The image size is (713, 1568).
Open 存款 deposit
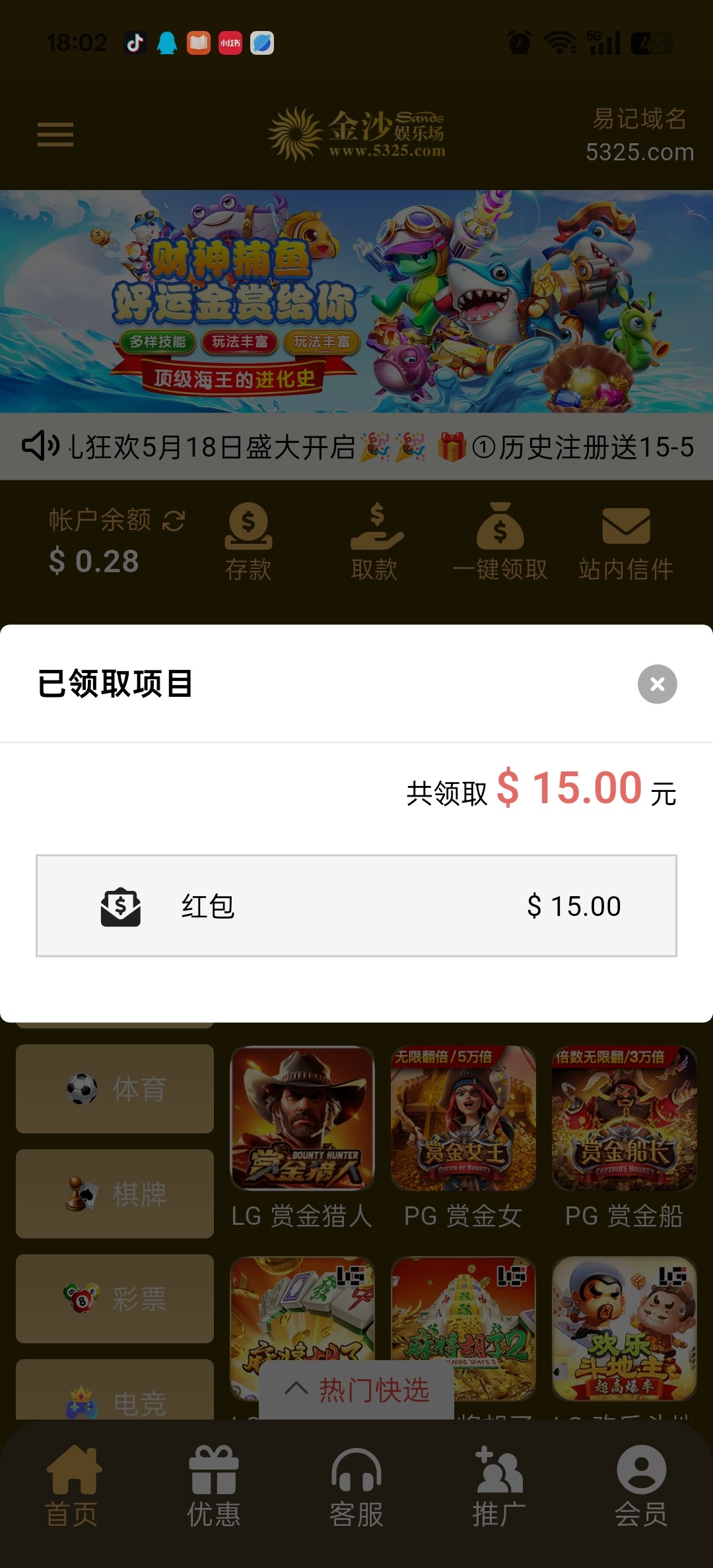[x=248, y=542]
